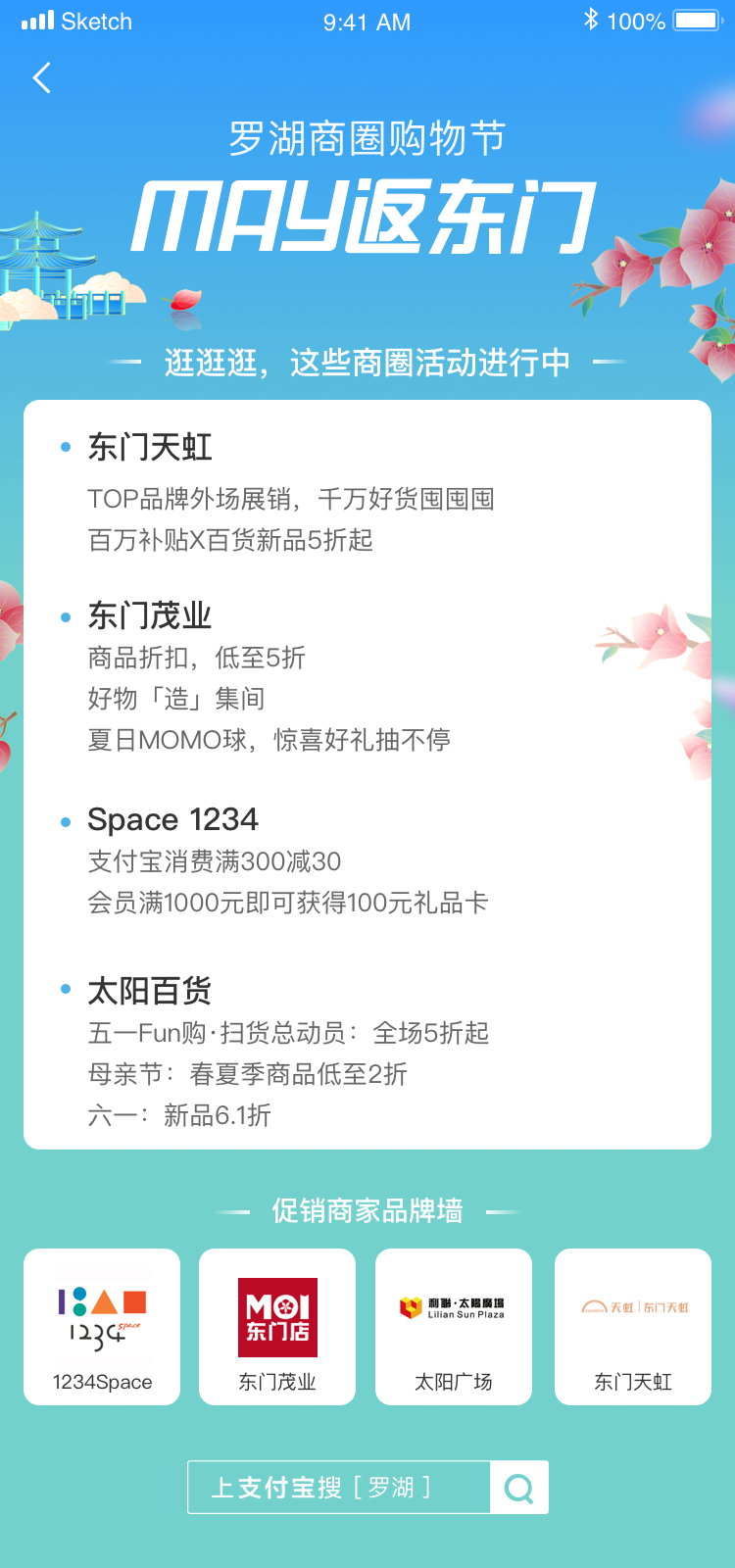Go back using the top-left arrow
735x1568 pixels.
[41, 78]
